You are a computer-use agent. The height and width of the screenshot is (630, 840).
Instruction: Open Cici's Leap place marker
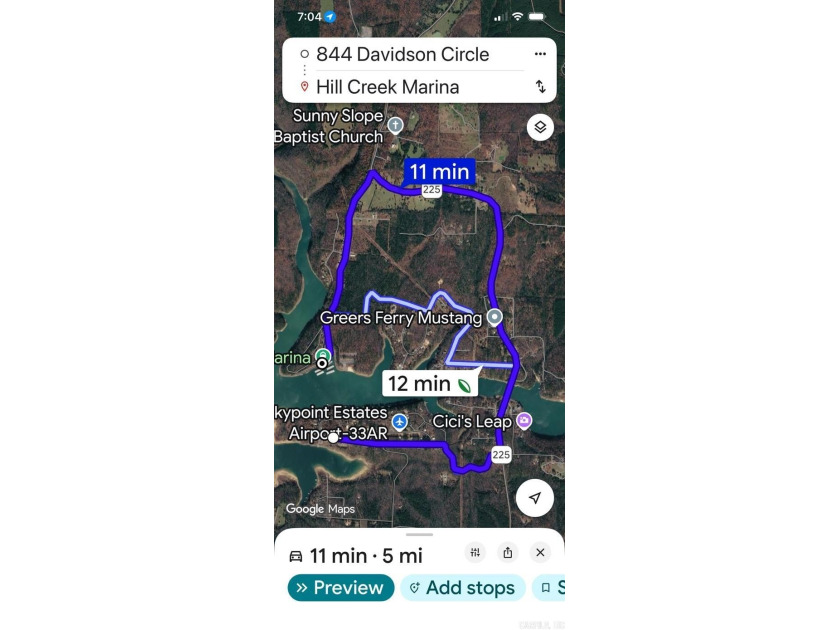click(x=523, y=421)
